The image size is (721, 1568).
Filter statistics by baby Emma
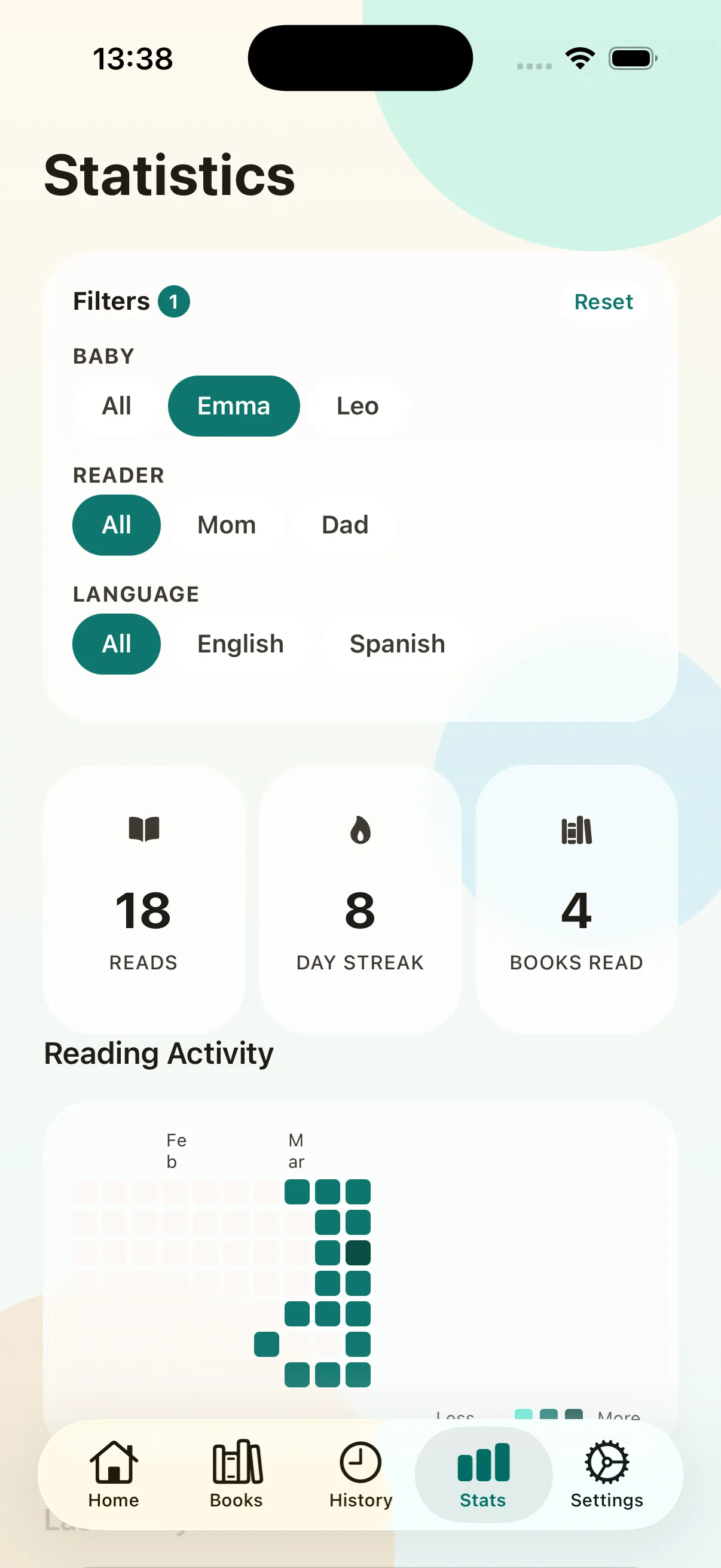click(x=234, y=406)
